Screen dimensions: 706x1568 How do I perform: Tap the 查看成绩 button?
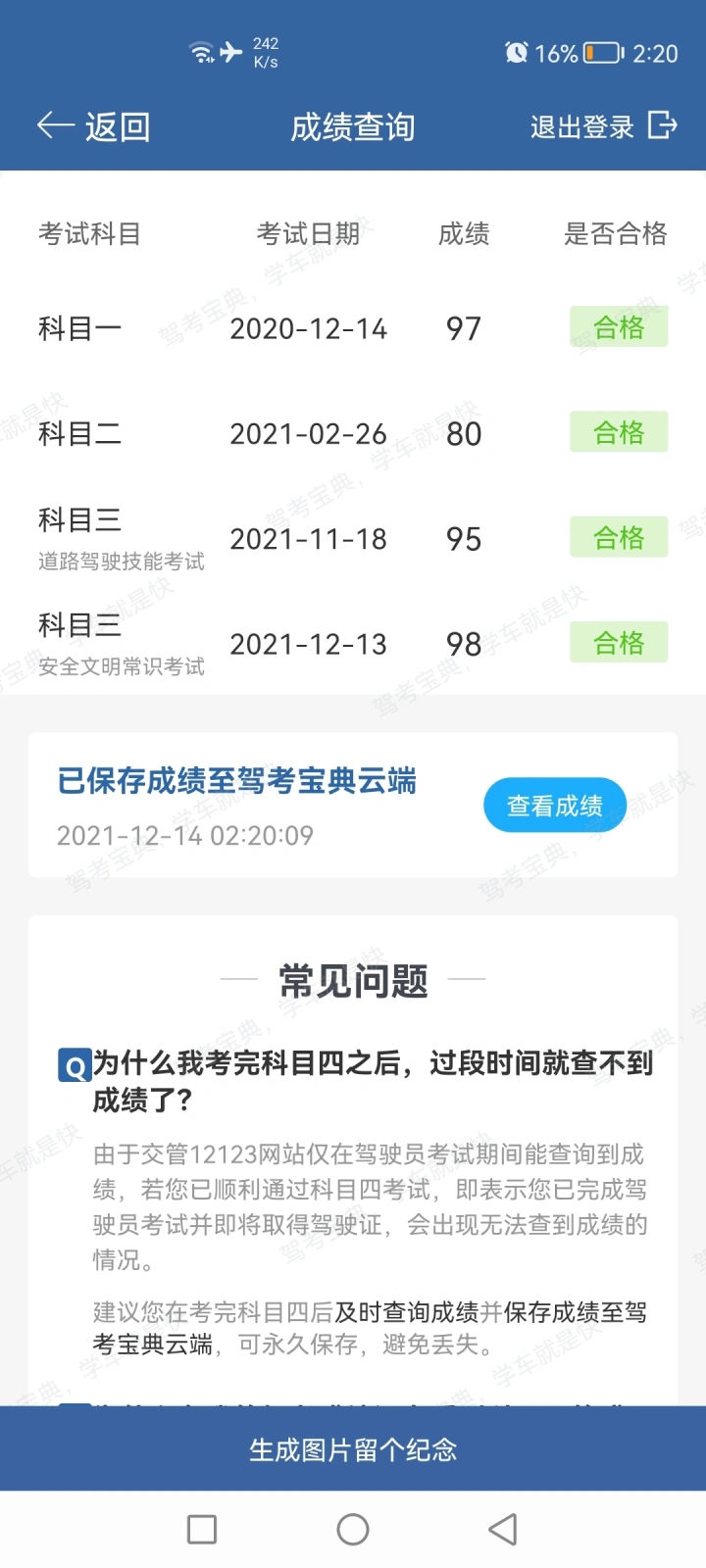pos(555,806)
